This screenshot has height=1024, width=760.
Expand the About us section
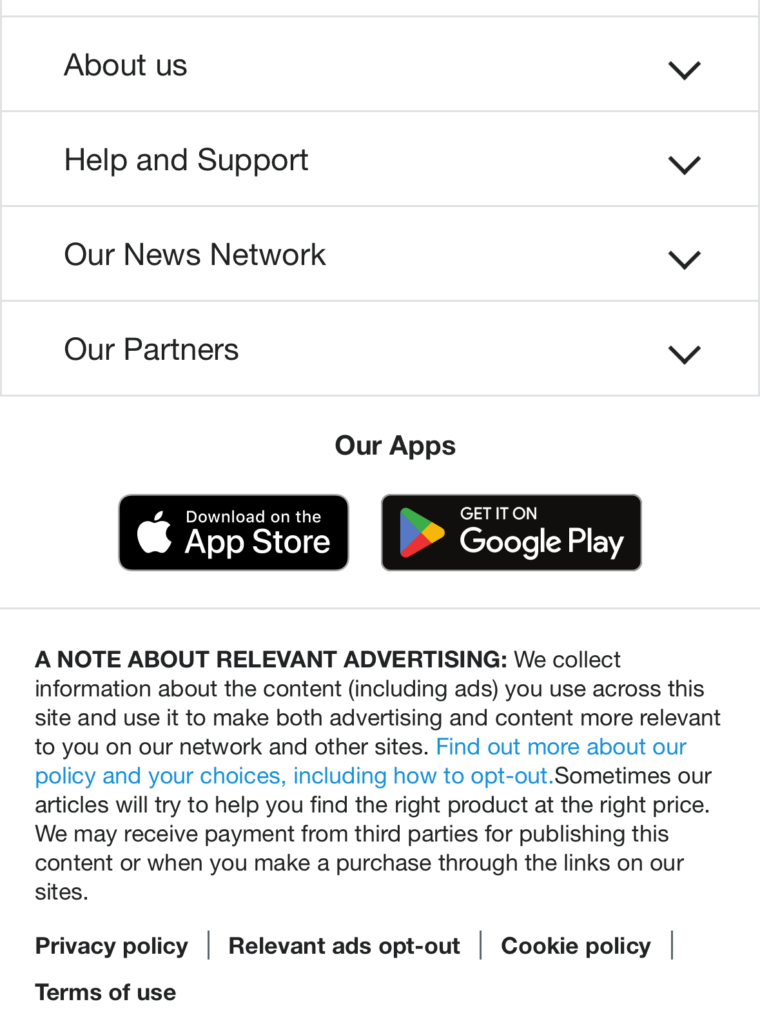click(x=683, y=69)
